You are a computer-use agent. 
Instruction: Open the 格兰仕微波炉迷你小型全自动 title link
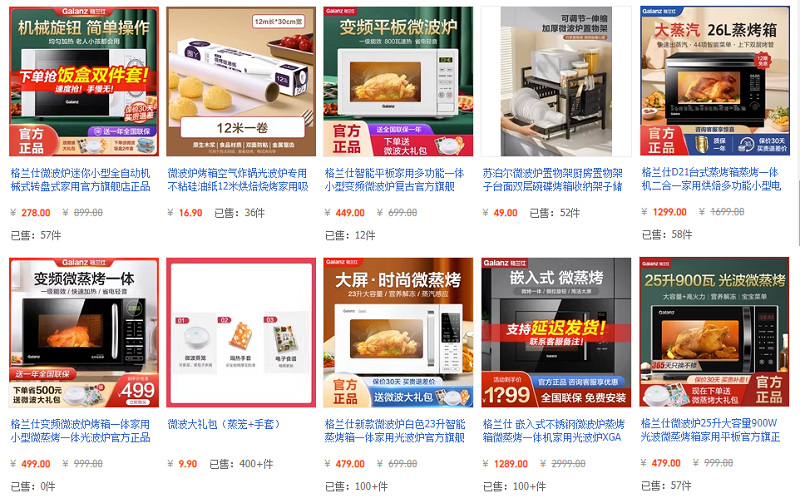point(84,179)
